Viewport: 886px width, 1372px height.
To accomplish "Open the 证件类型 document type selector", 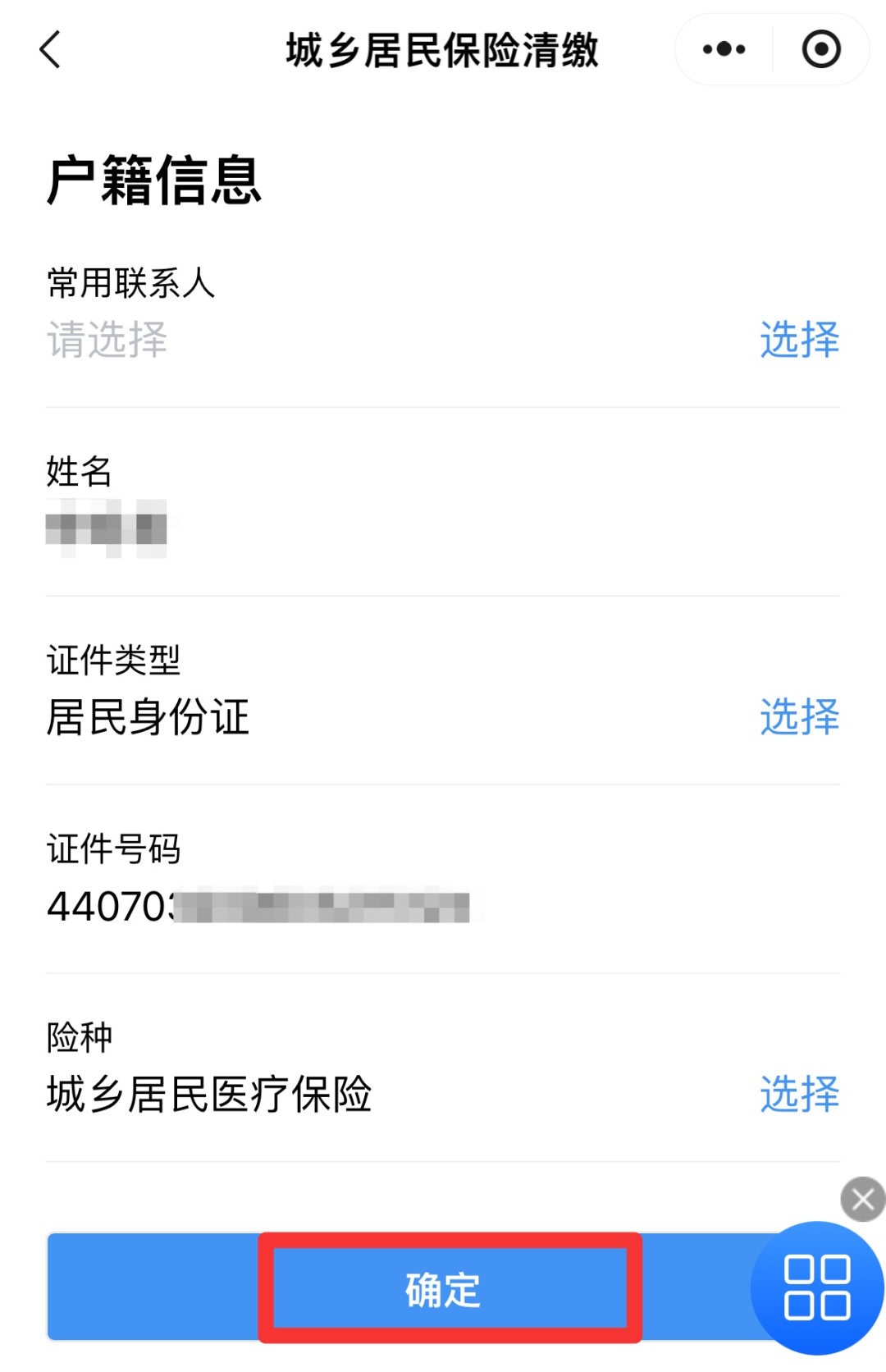I will point(800,717).
